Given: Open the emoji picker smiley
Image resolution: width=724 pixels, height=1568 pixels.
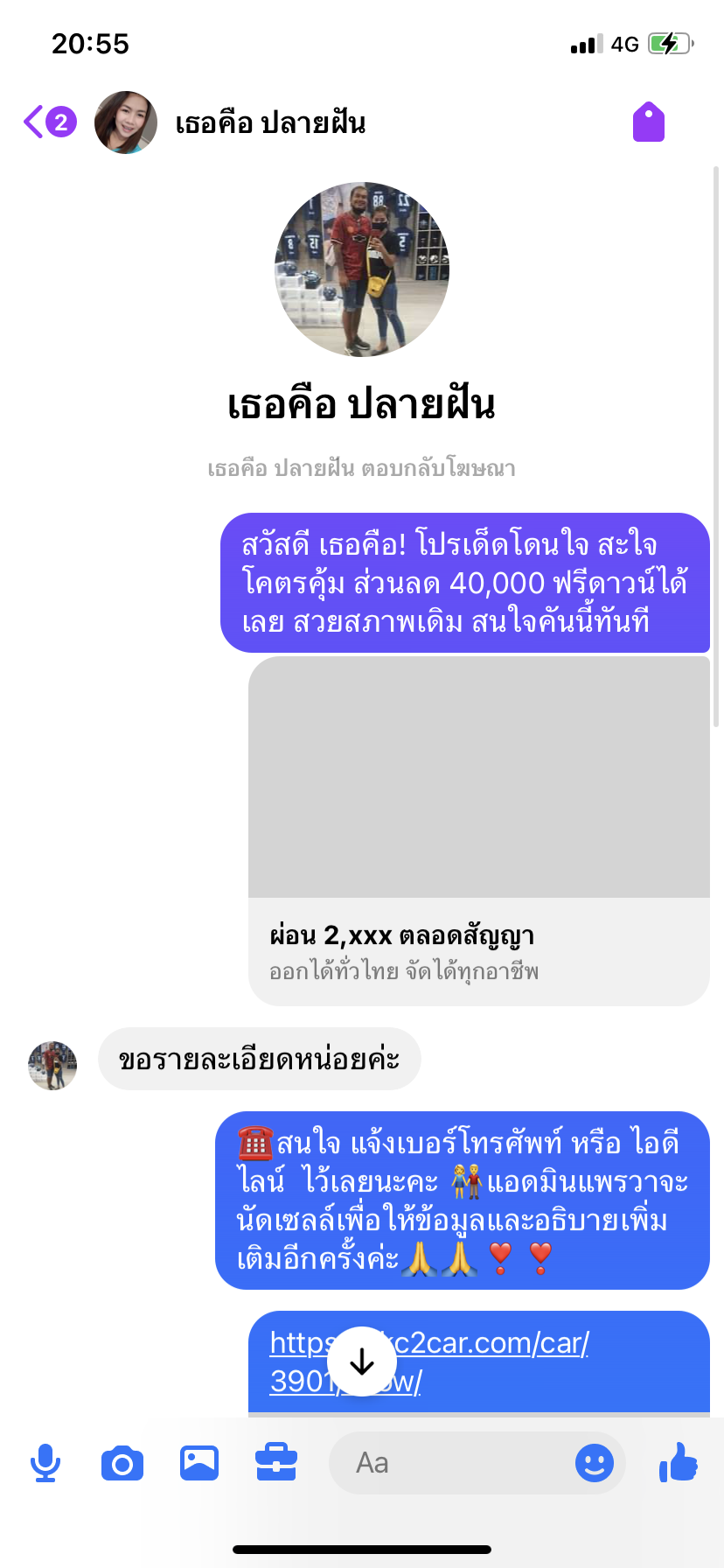Looking at the screenshot, I should pos(594,1463).
